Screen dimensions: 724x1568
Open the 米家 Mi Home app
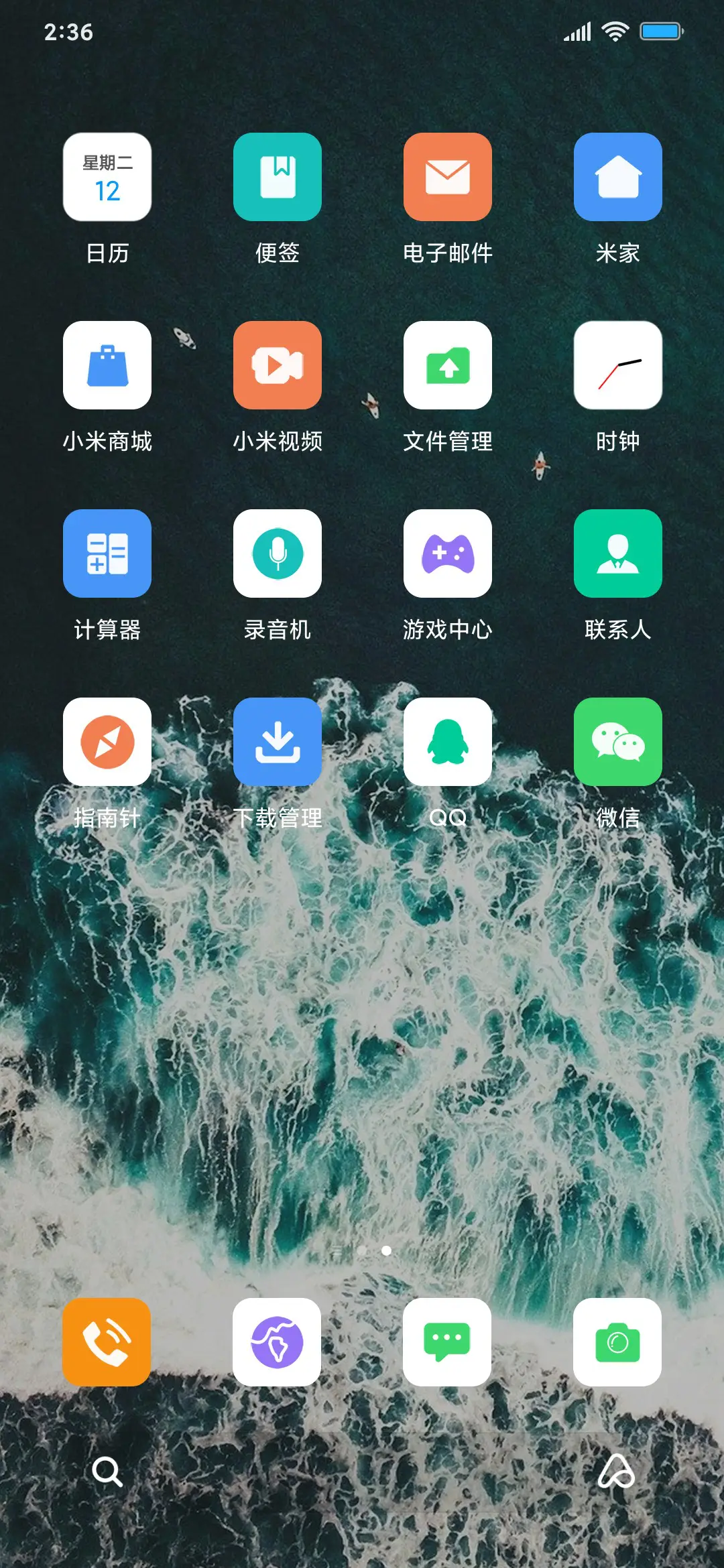click(x=617, y=176)
